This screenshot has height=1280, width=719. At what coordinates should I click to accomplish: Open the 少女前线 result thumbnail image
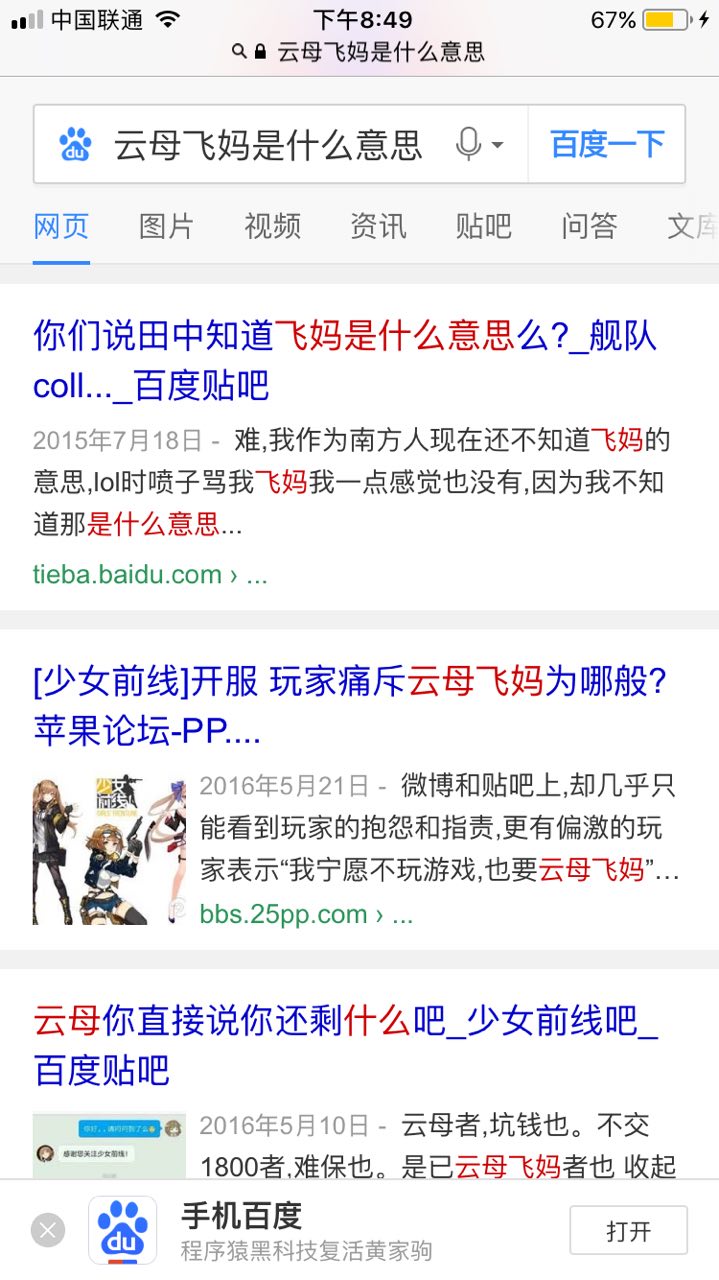109,850
